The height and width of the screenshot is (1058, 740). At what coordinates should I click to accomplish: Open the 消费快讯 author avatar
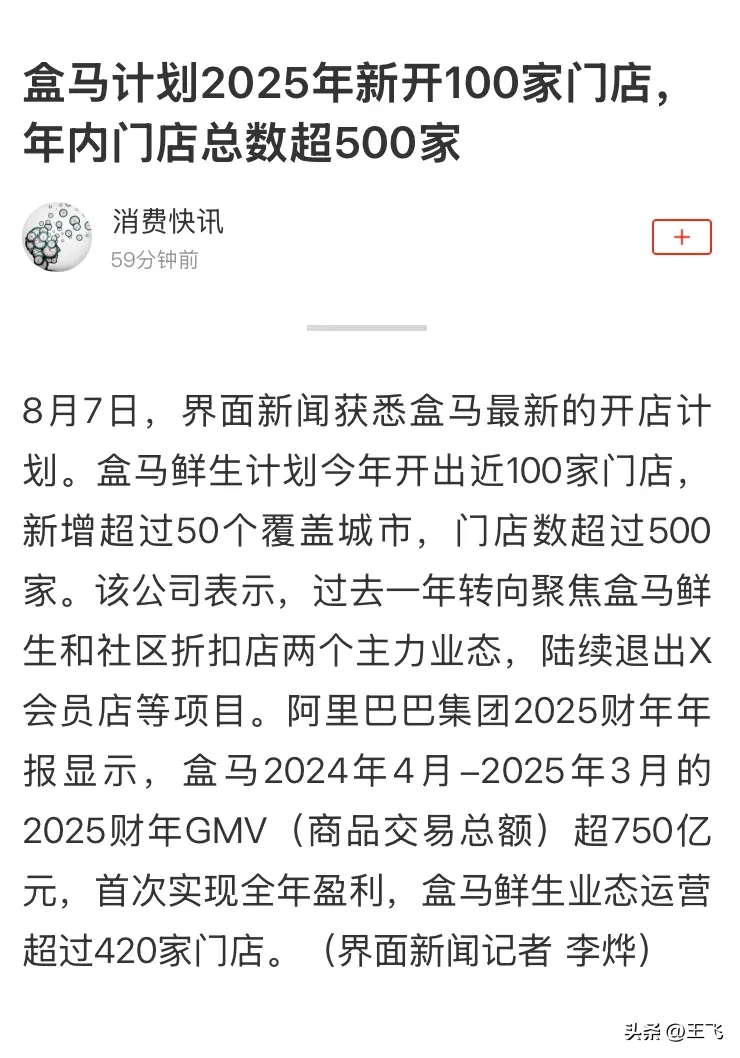coord(58,237)
